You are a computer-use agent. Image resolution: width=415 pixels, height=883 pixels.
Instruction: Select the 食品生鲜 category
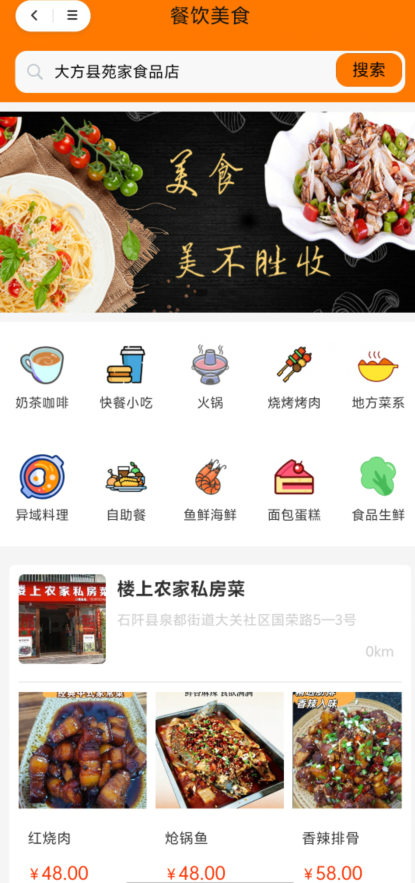pos(378,489)
